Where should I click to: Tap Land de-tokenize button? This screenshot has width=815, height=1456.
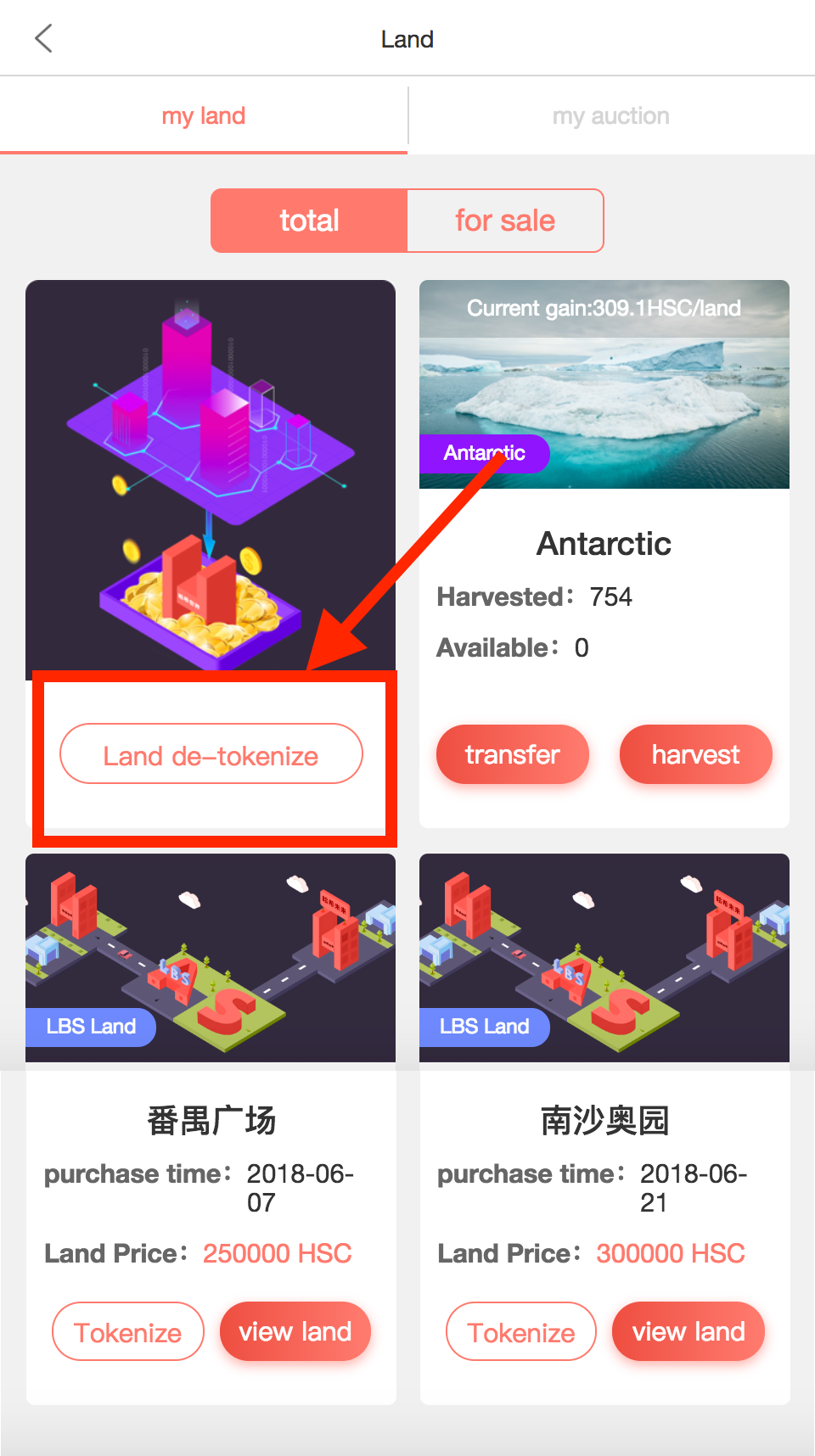(211, 754)
